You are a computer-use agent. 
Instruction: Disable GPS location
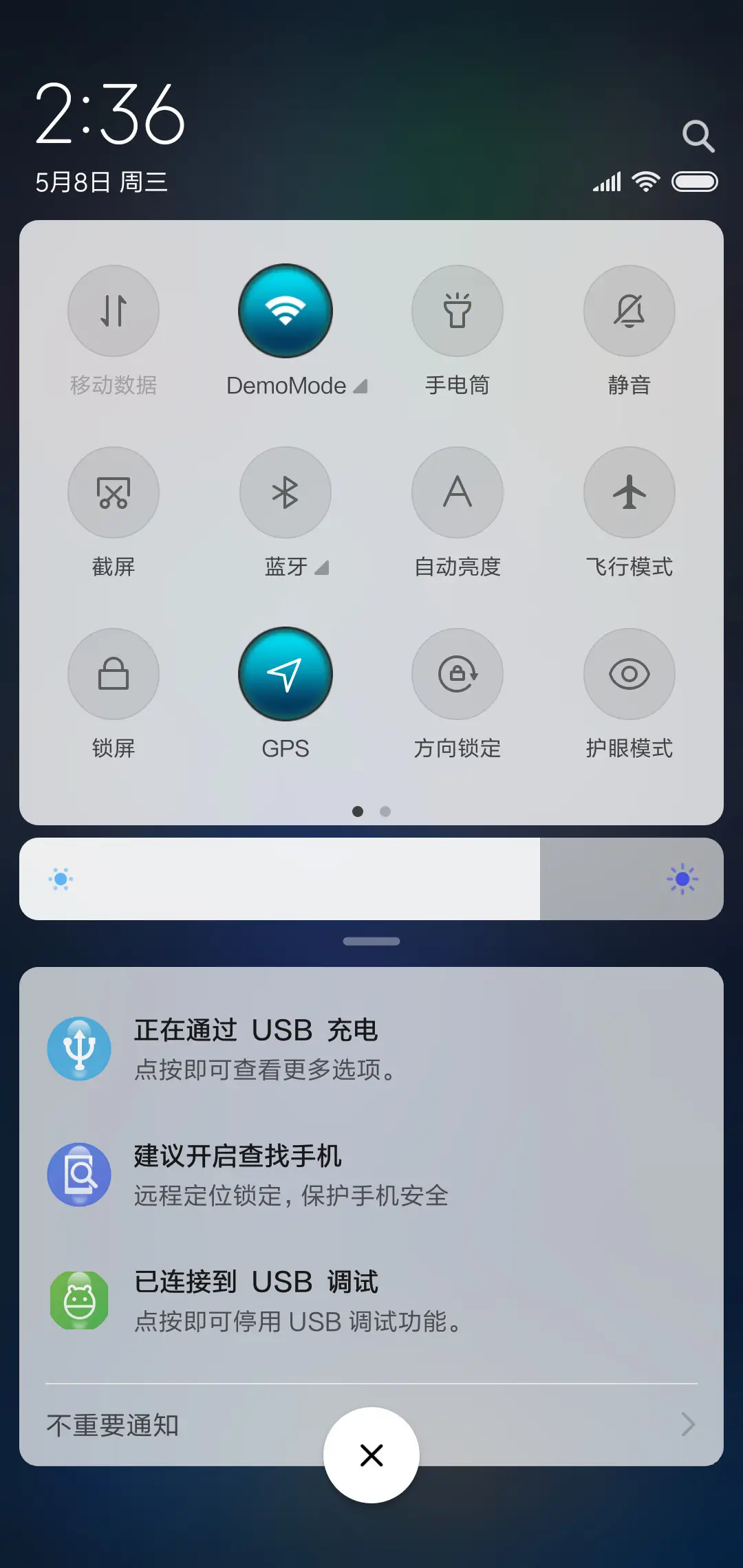click(x=286, y=674)
